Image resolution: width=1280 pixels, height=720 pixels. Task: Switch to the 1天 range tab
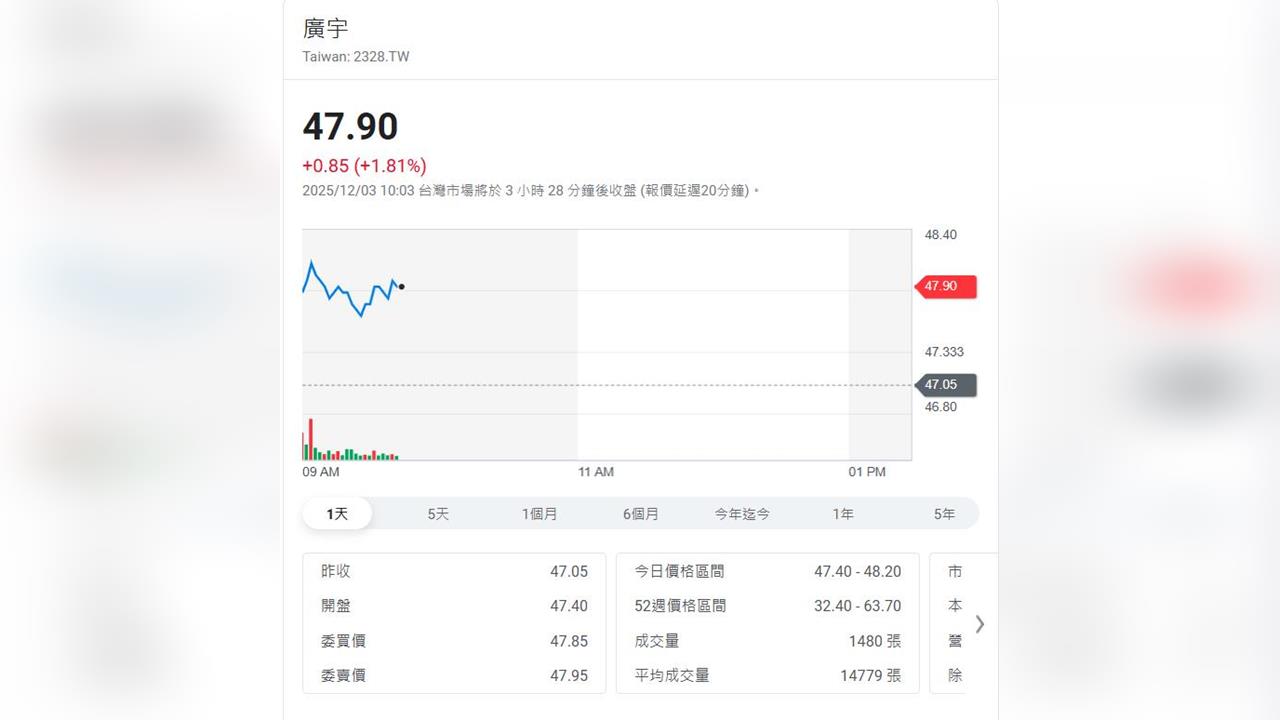pyautogui.click(x=337, y=514)
